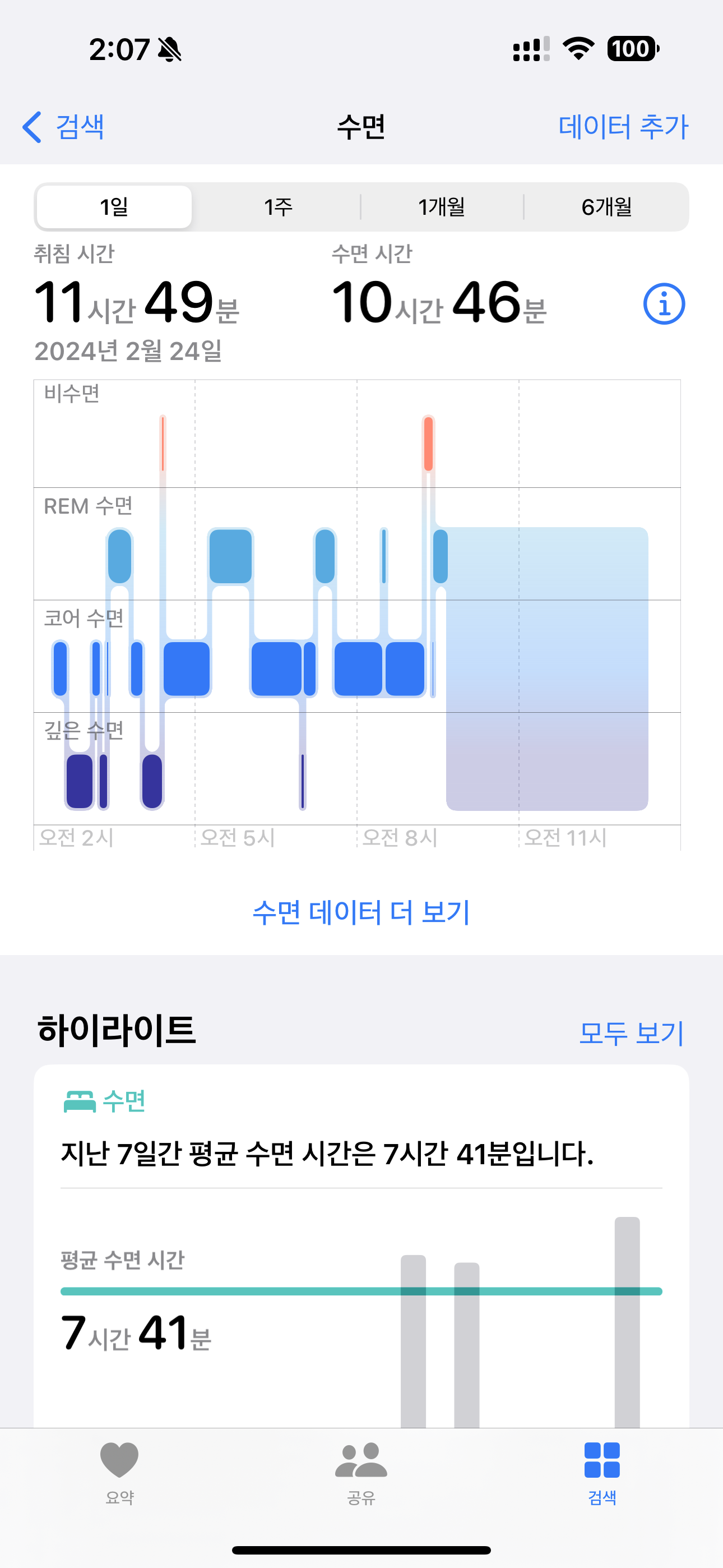Open 수면 데이터 더 보기
723x1568 pixels.
[x=361, y=912]
